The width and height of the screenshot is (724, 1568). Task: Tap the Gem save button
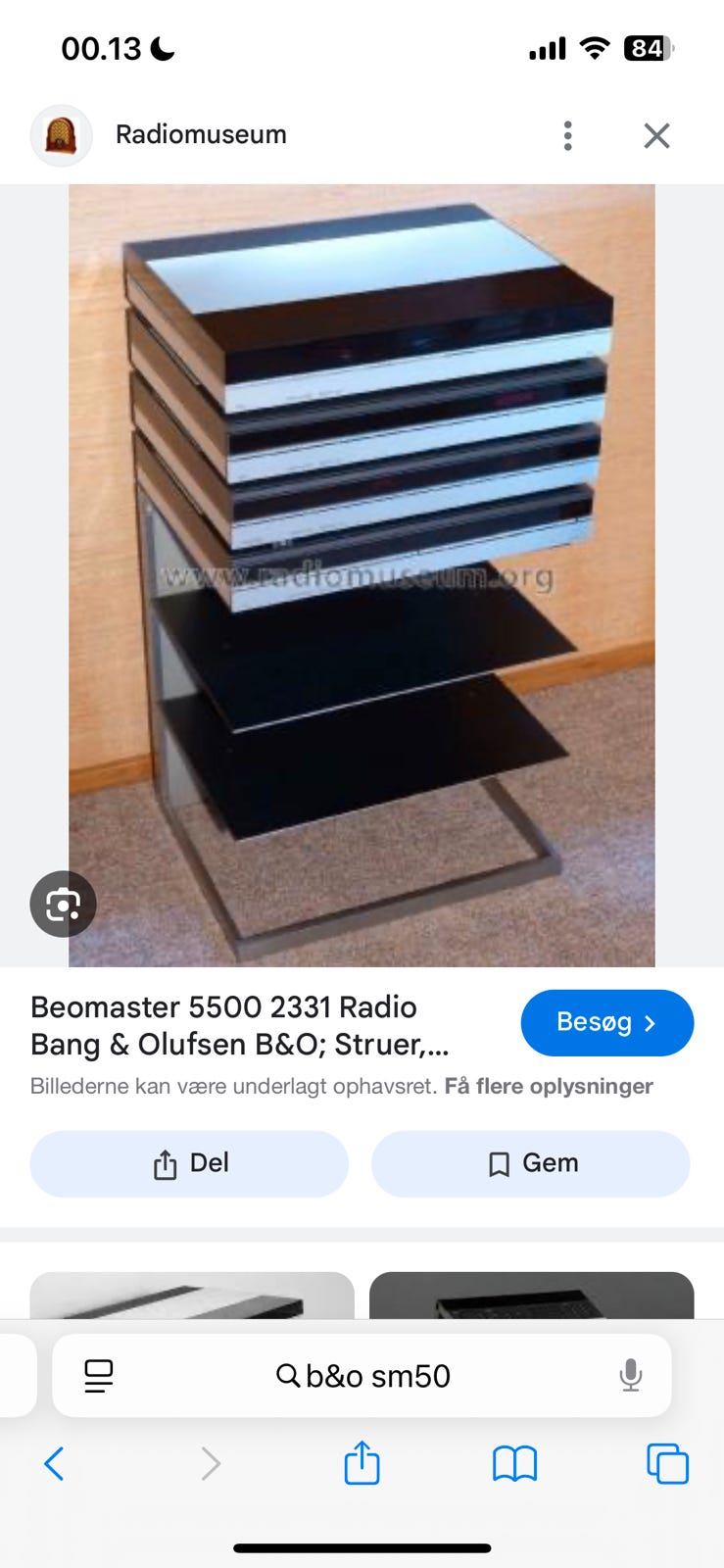pyautogui.click(x=530, y=1163)
